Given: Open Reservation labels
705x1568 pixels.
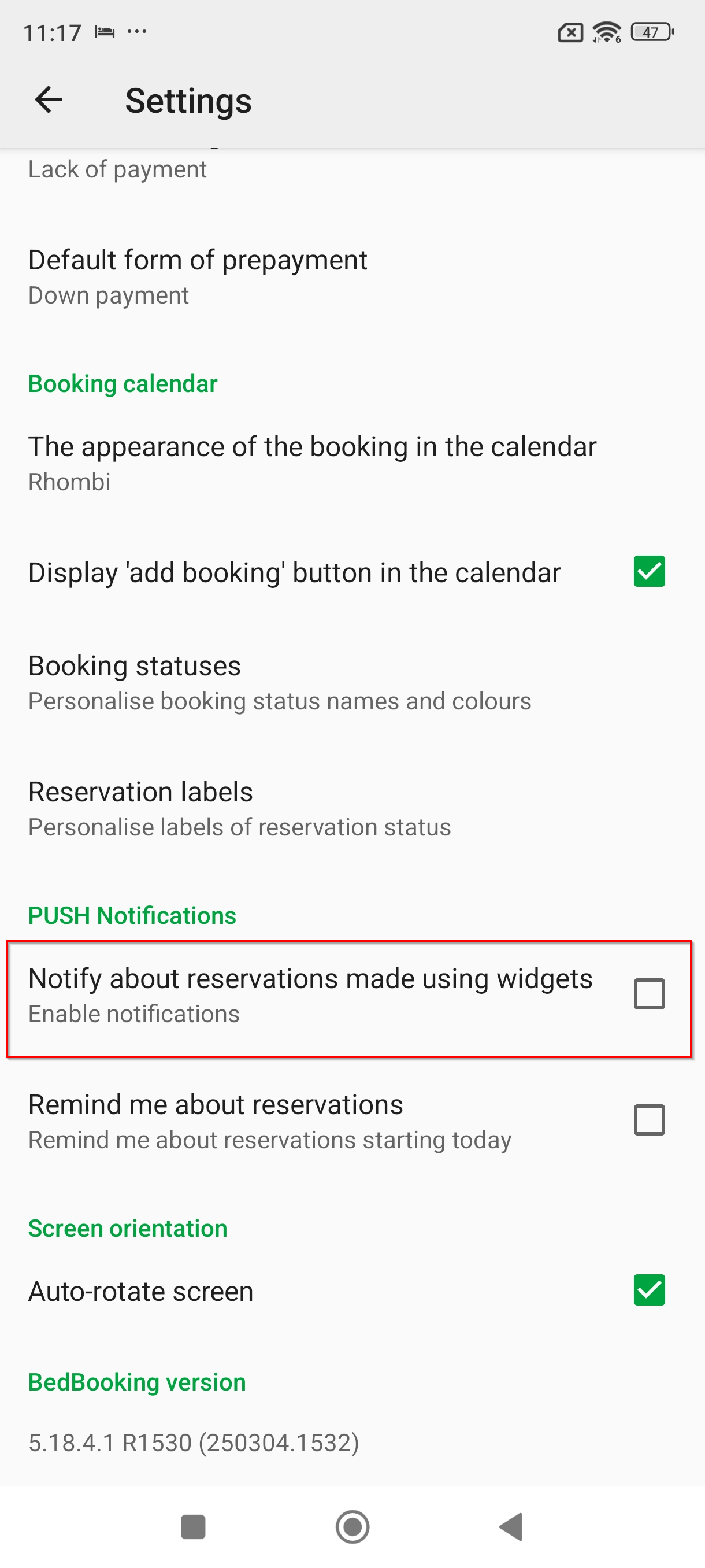Looking at the screenshot, I should point(352,809).
